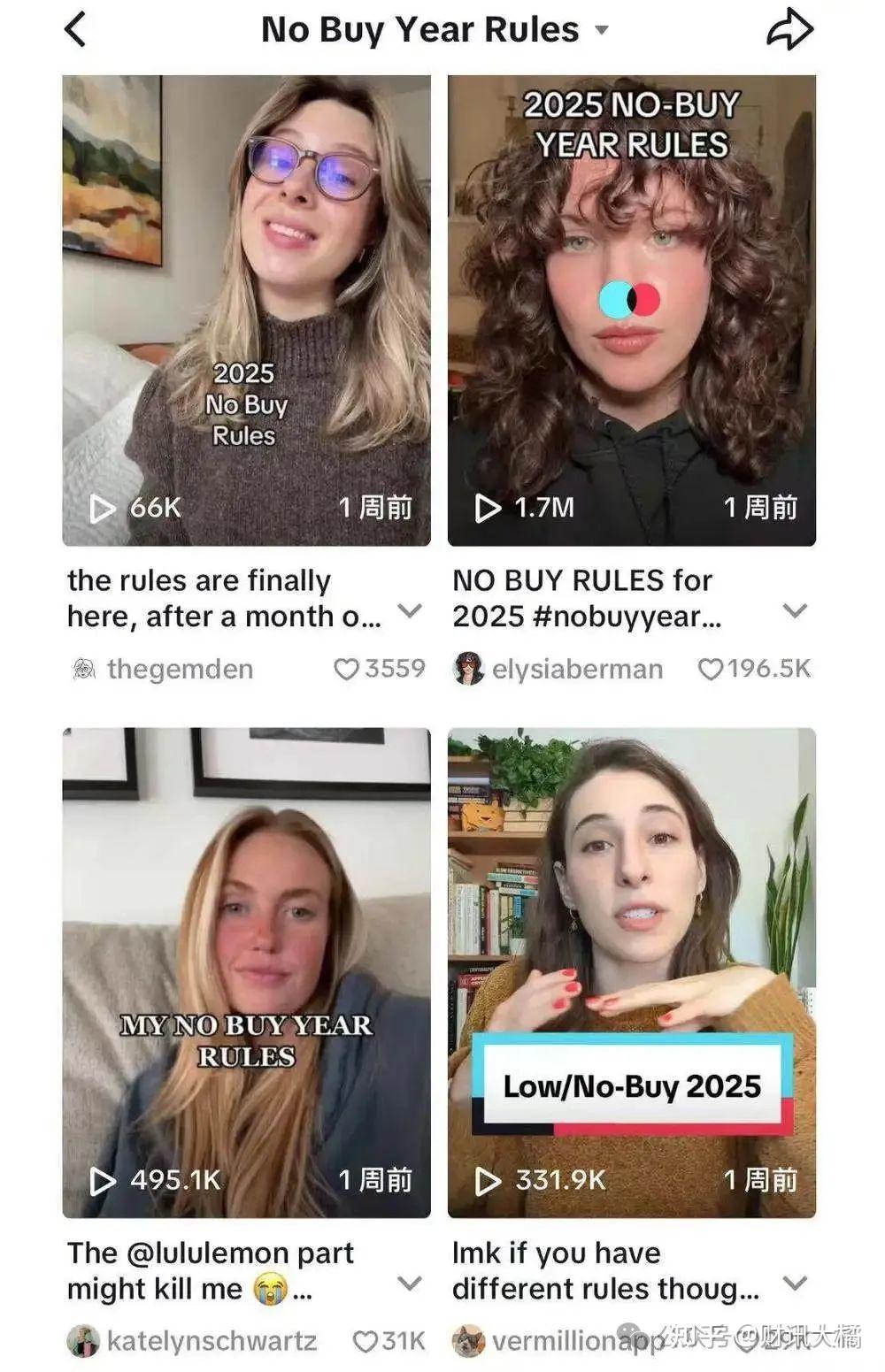Expand the caption "the rules are finally here"
This screenshot has width=885, height=1372.
409,610
